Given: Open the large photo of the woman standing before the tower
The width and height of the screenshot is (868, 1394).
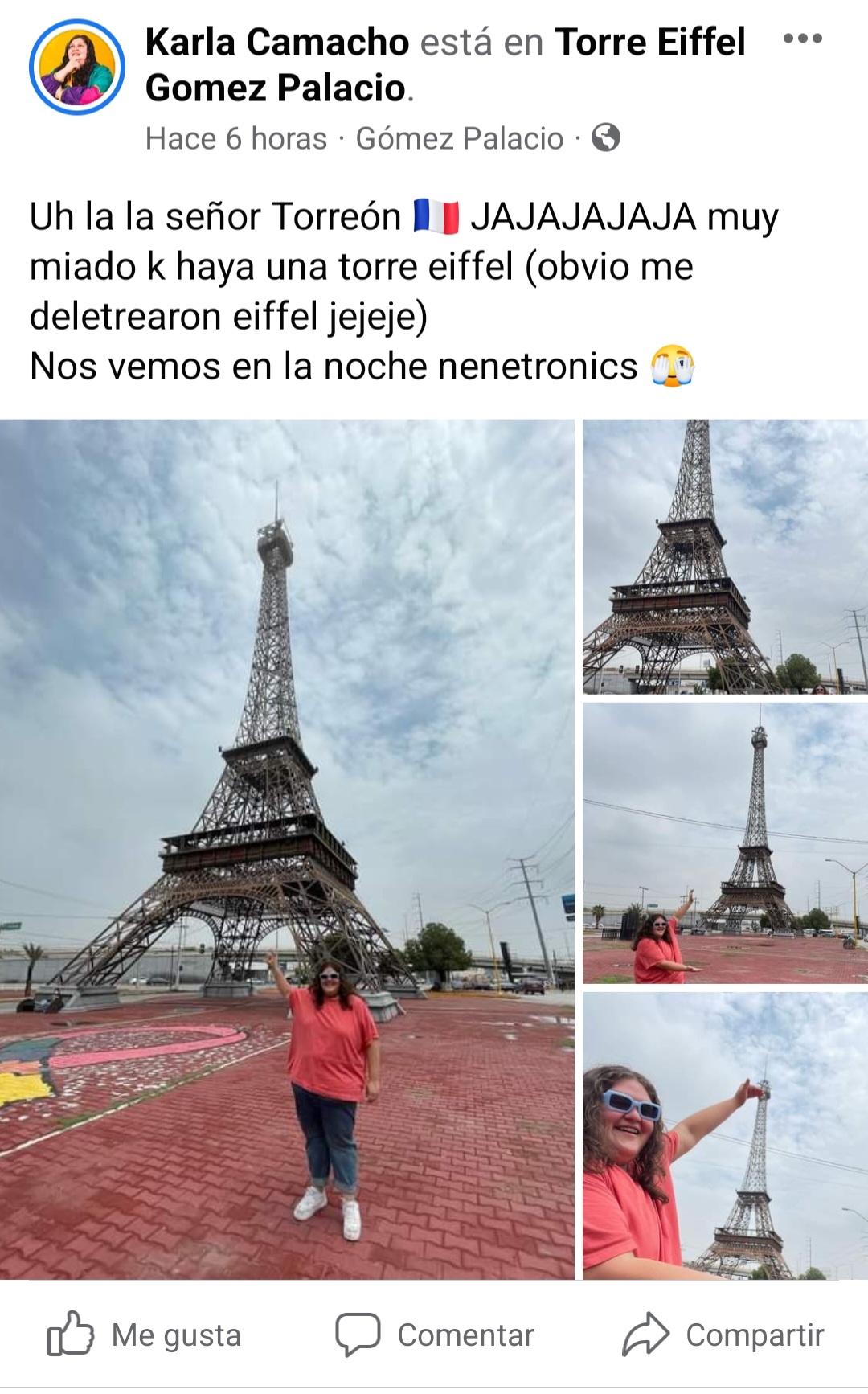Looking at the screenshot, I should [x=287, y=849].
